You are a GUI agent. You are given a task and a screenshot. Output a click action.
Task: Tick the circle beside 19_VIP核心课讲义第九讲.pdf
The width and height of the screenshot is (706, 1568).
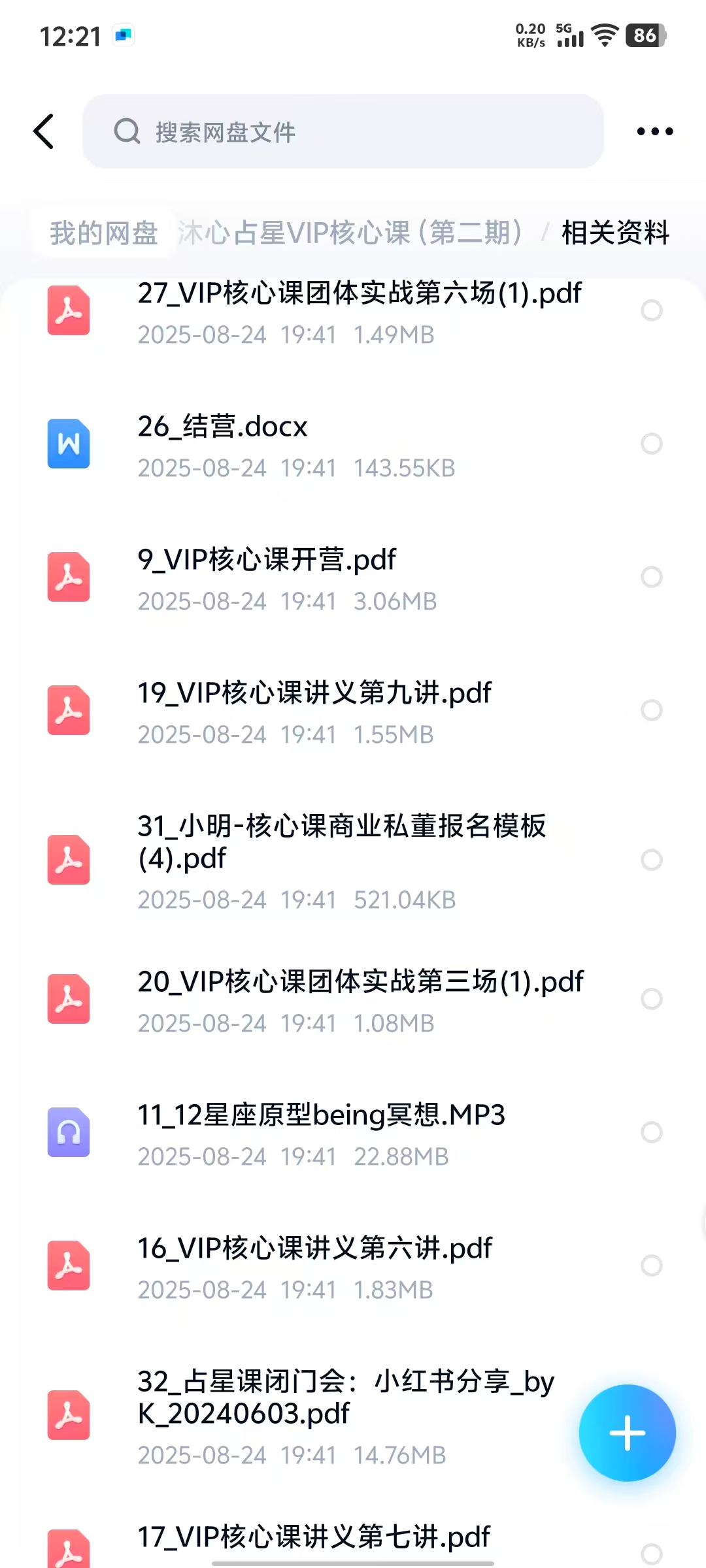[651, 711]
